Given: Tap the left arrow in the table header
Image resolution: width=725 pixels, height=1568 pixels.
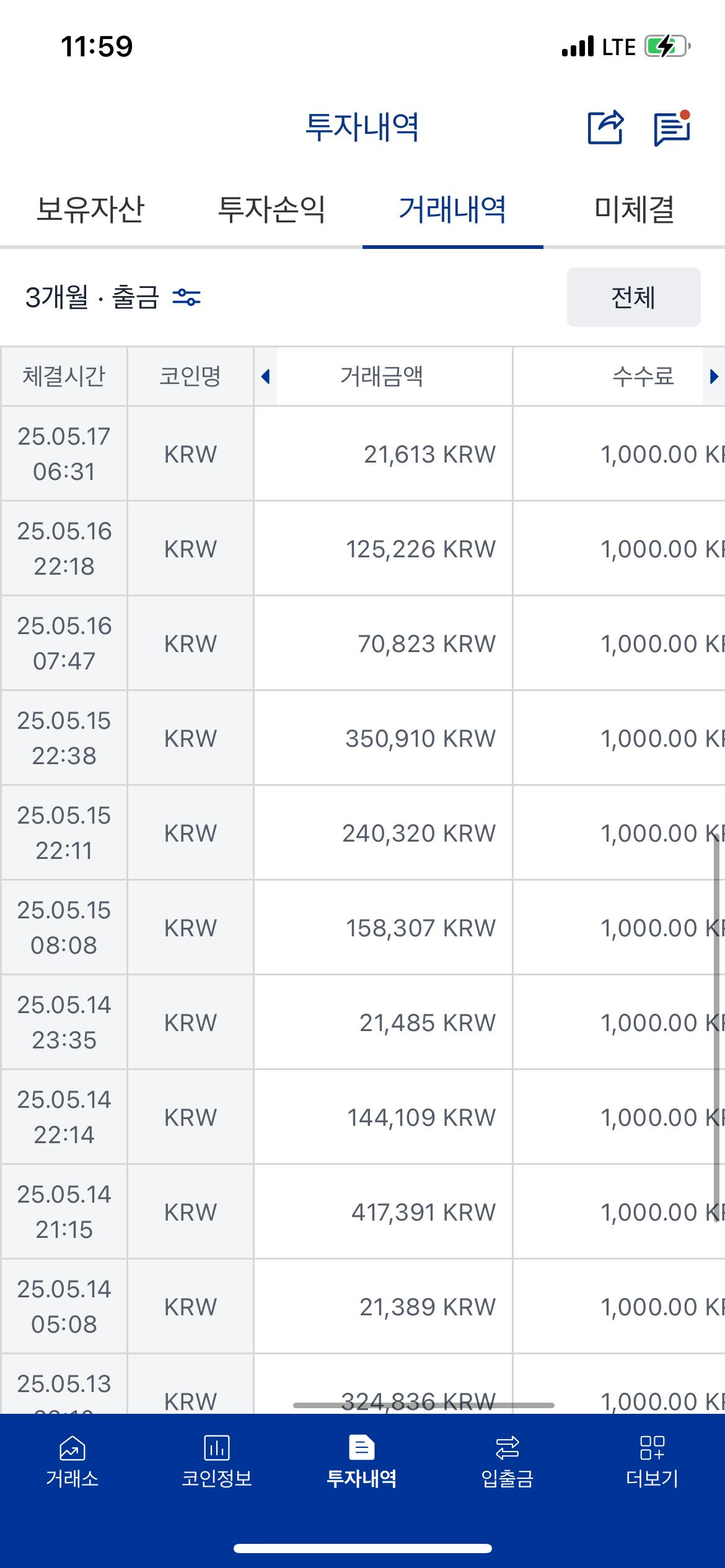Looking at the screenshot, I should tap(266, 377).
